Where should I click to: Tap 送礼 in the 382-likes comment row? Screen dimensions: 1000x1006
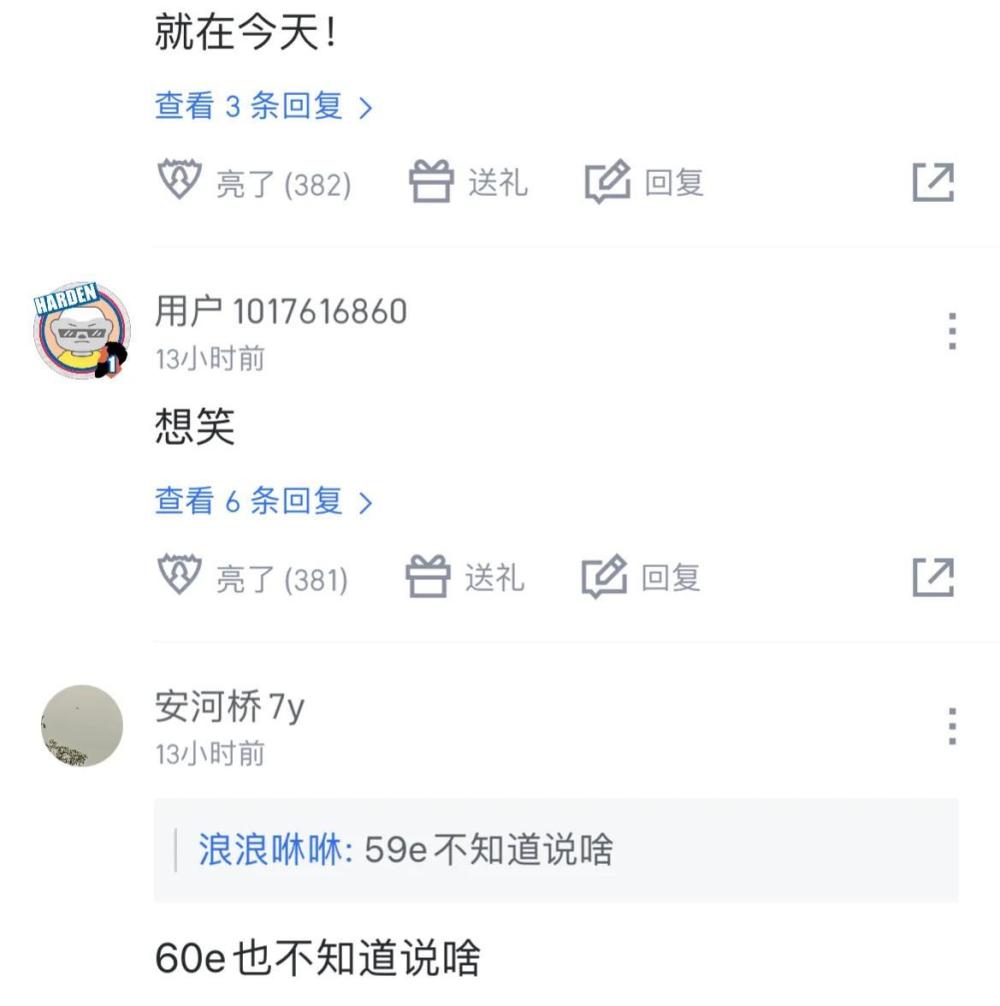point(469,183)
